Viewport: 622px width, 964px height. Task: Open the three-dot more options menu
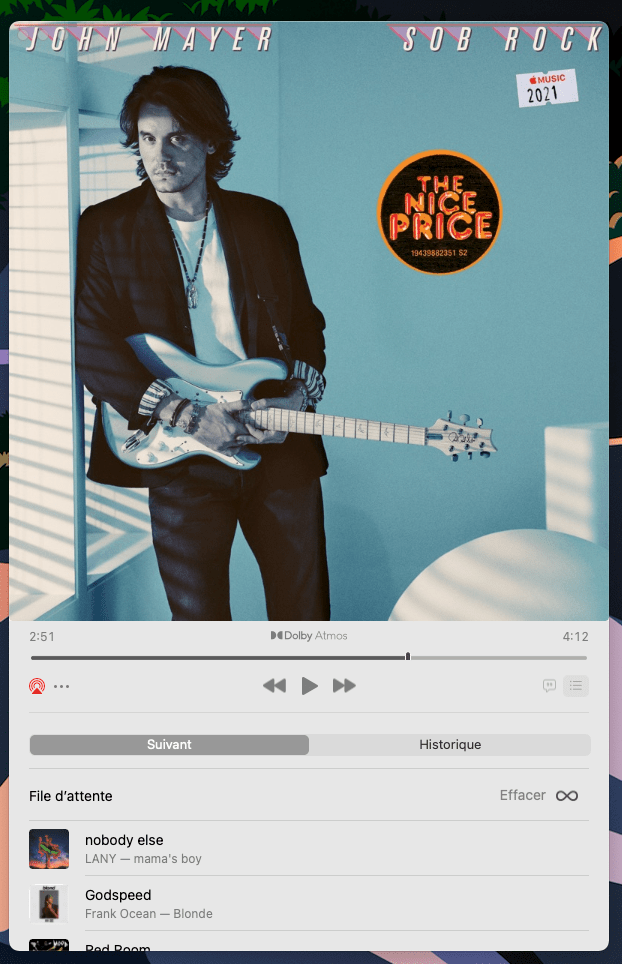pos(62,686)
